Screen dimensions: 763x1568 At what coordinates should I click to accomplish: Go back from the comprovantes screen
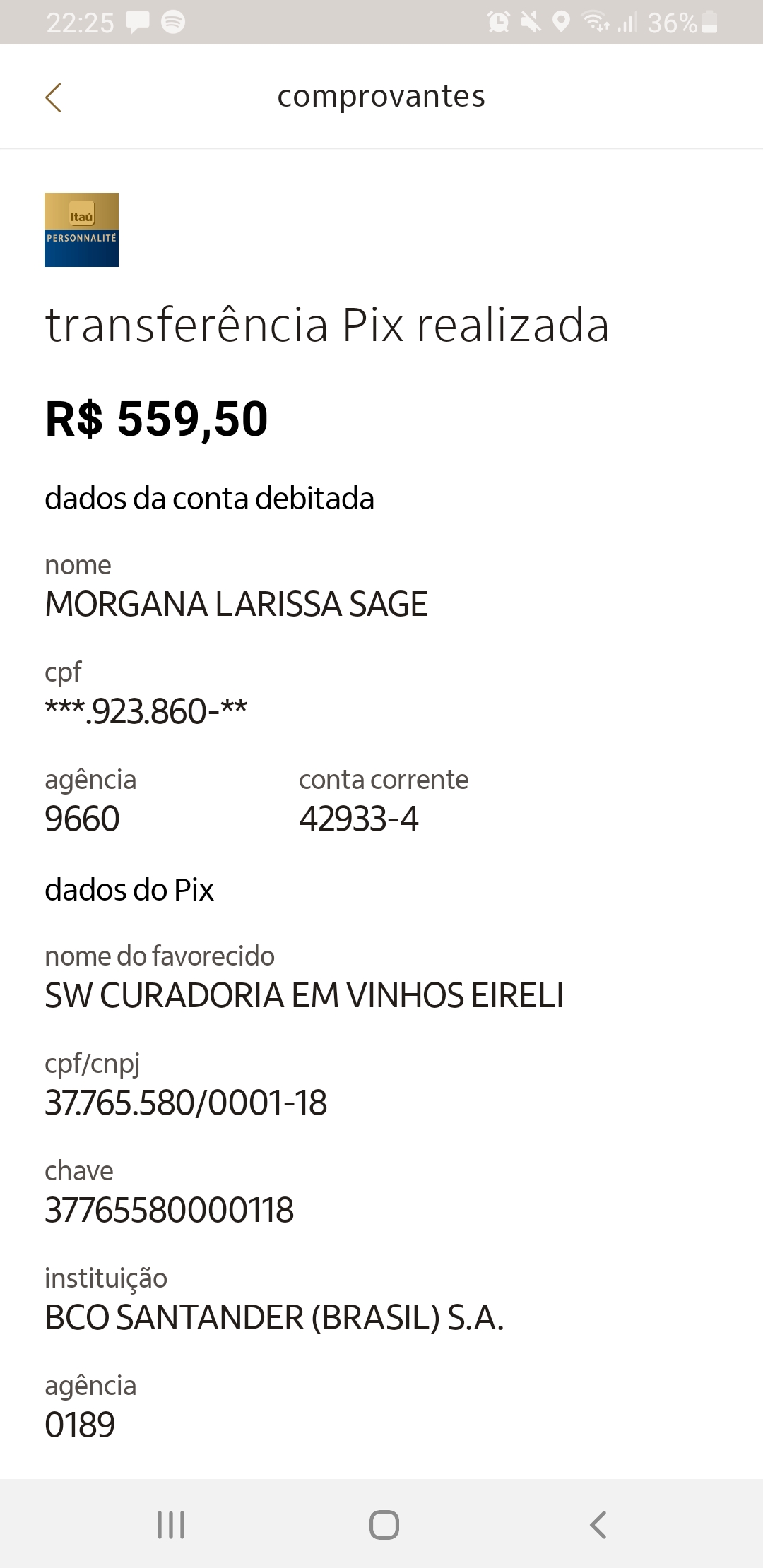pyautogui.click(x=54, y=97)
